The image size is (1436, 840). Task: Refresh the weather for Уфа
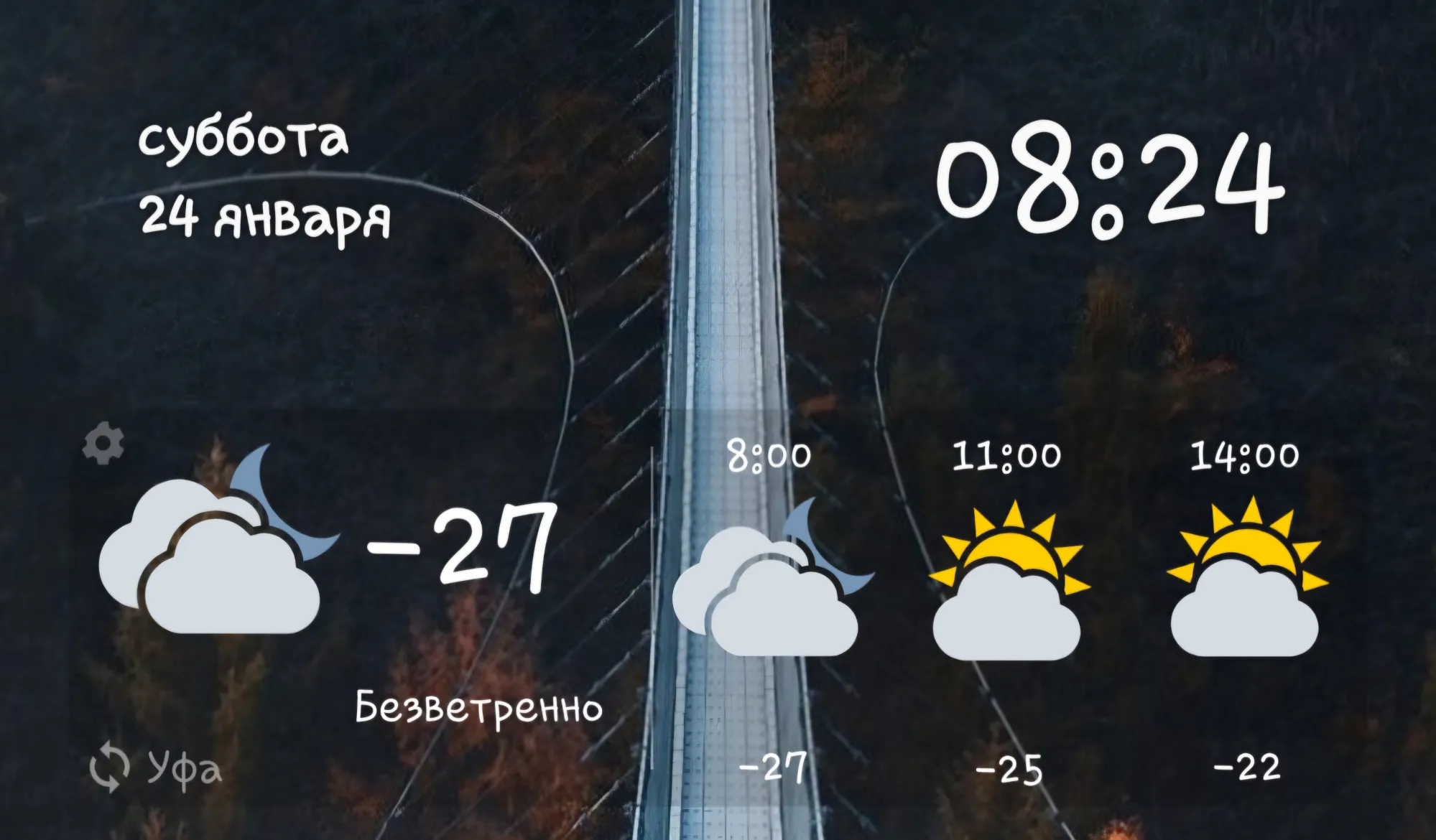110,766
